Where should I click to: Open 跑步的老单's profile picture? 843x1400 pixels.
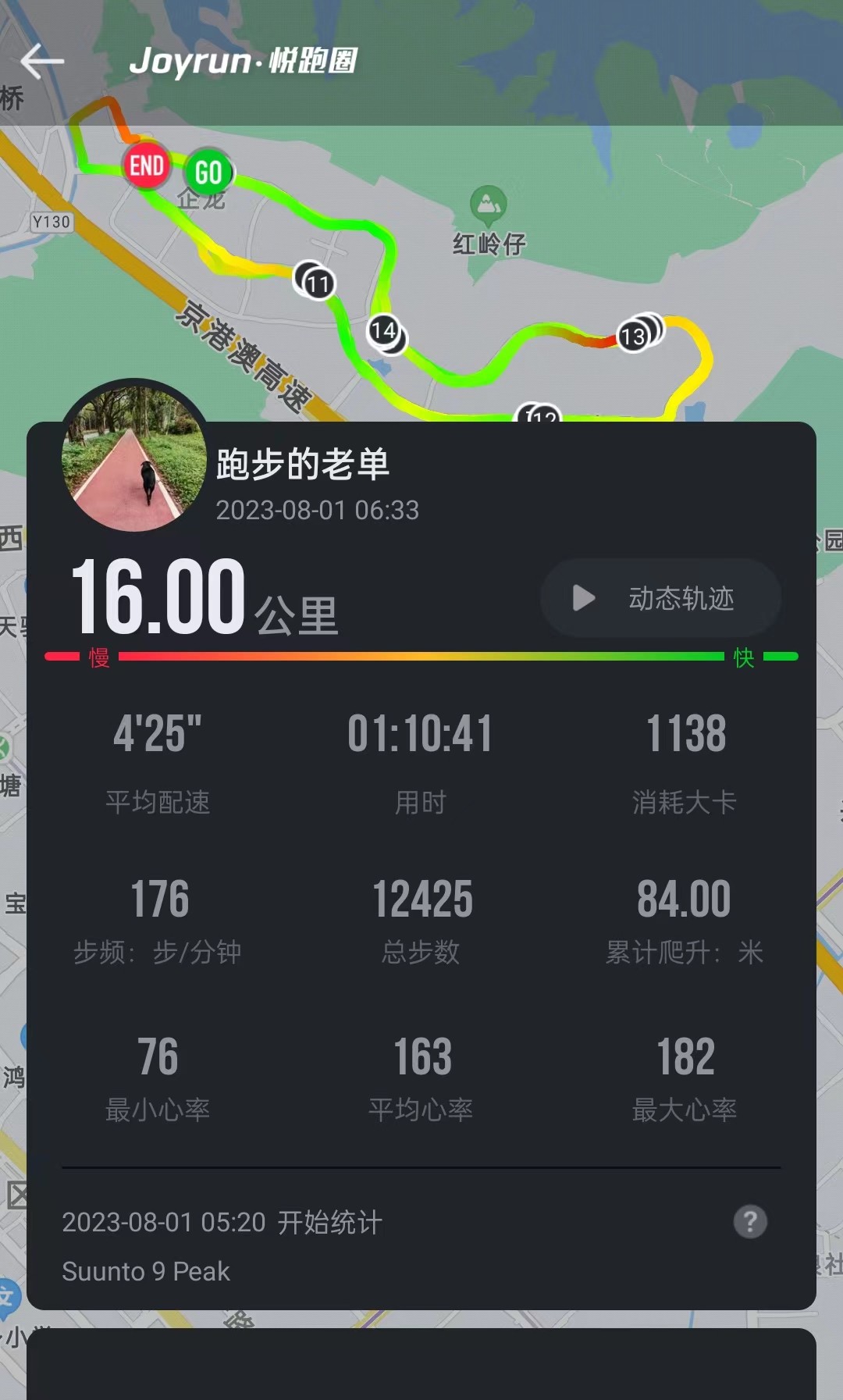tap(134, 458)
